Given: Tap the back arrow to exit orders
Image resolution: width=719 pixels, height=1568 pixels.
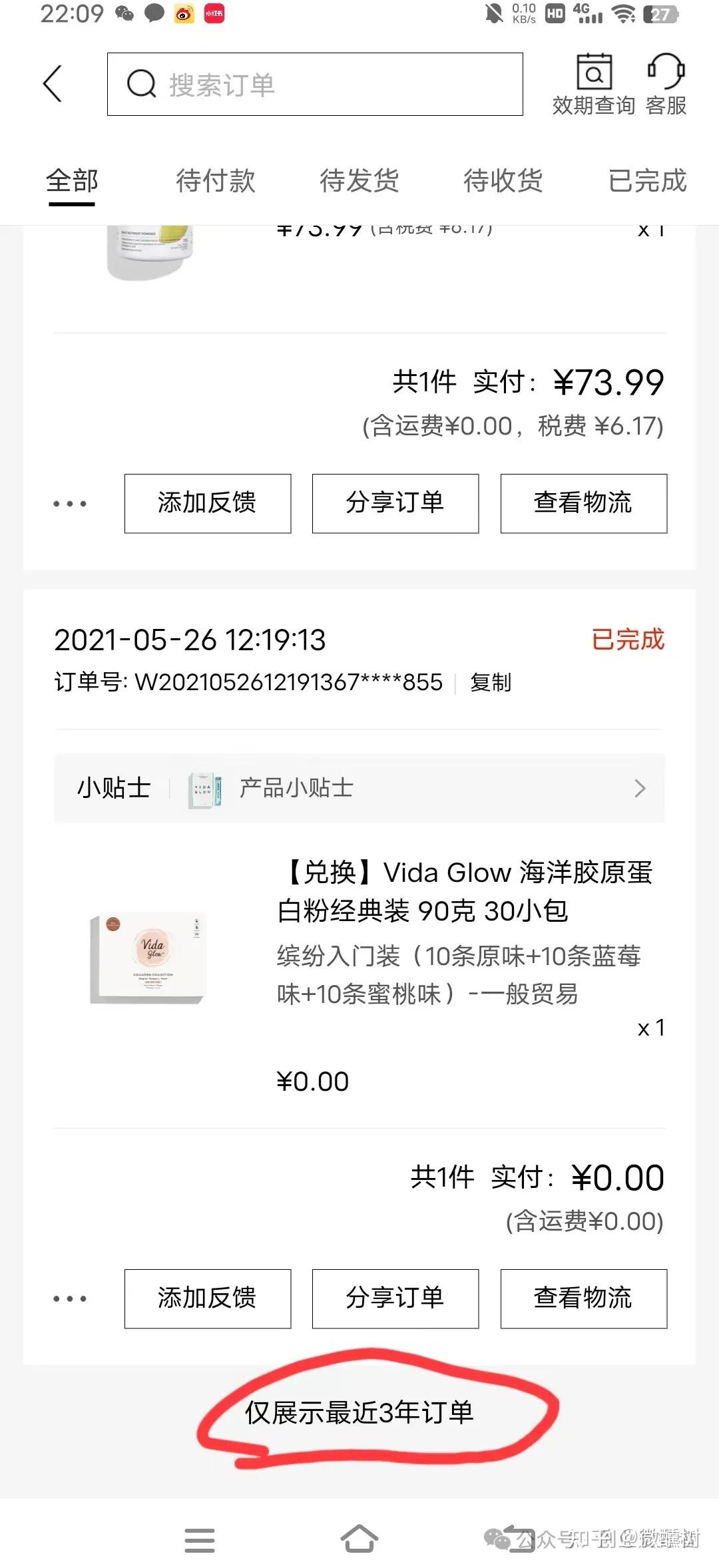Looking at the screenshot, I should (x=53, y=84).
